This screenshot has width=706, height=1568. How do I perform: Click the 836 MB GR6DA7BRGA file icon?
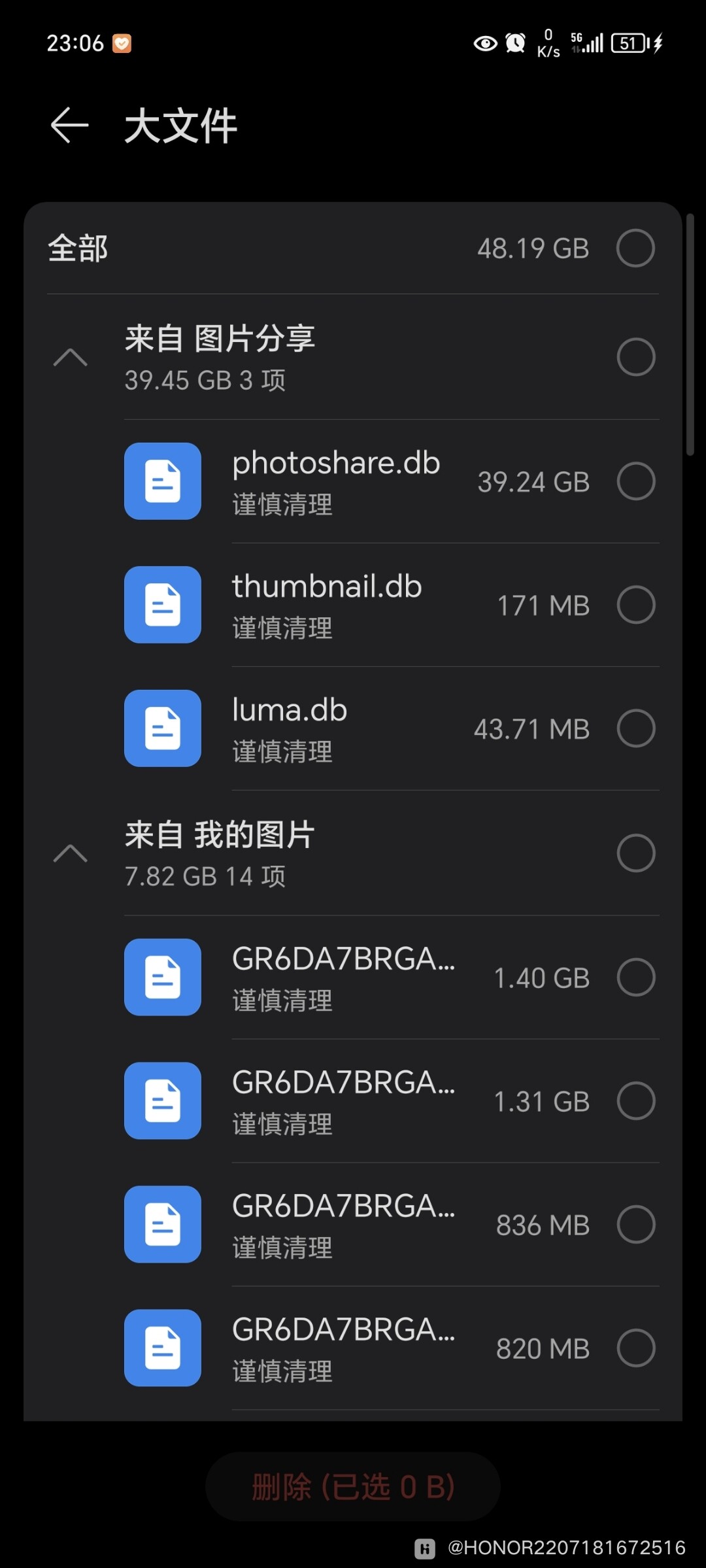coord(162,1225)
